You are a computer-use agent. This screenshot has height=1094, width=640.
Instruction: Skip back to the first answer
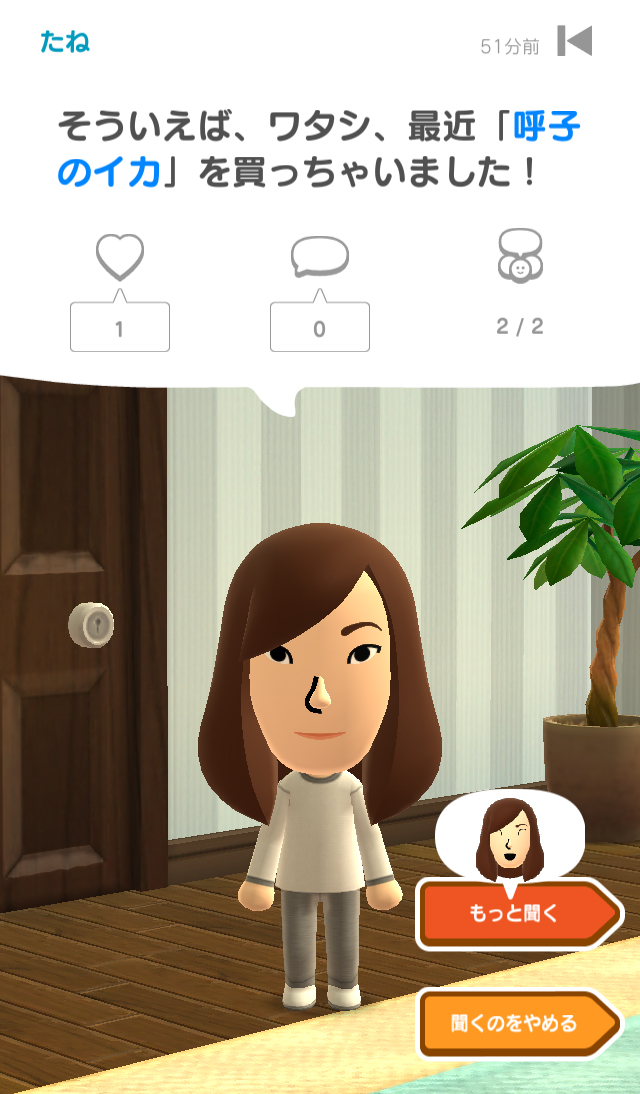pos(575,41)
